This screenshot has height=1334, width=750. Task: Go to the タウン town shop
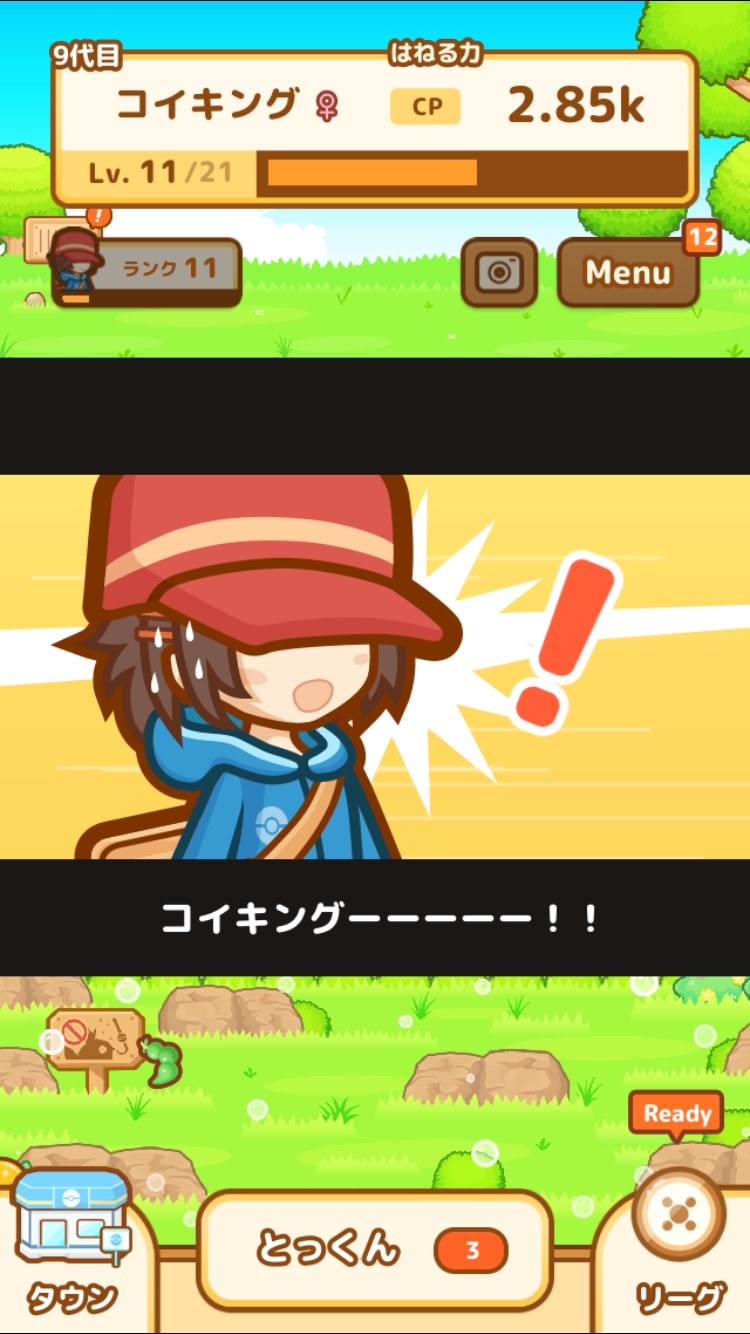click(x=70, y=1240)
